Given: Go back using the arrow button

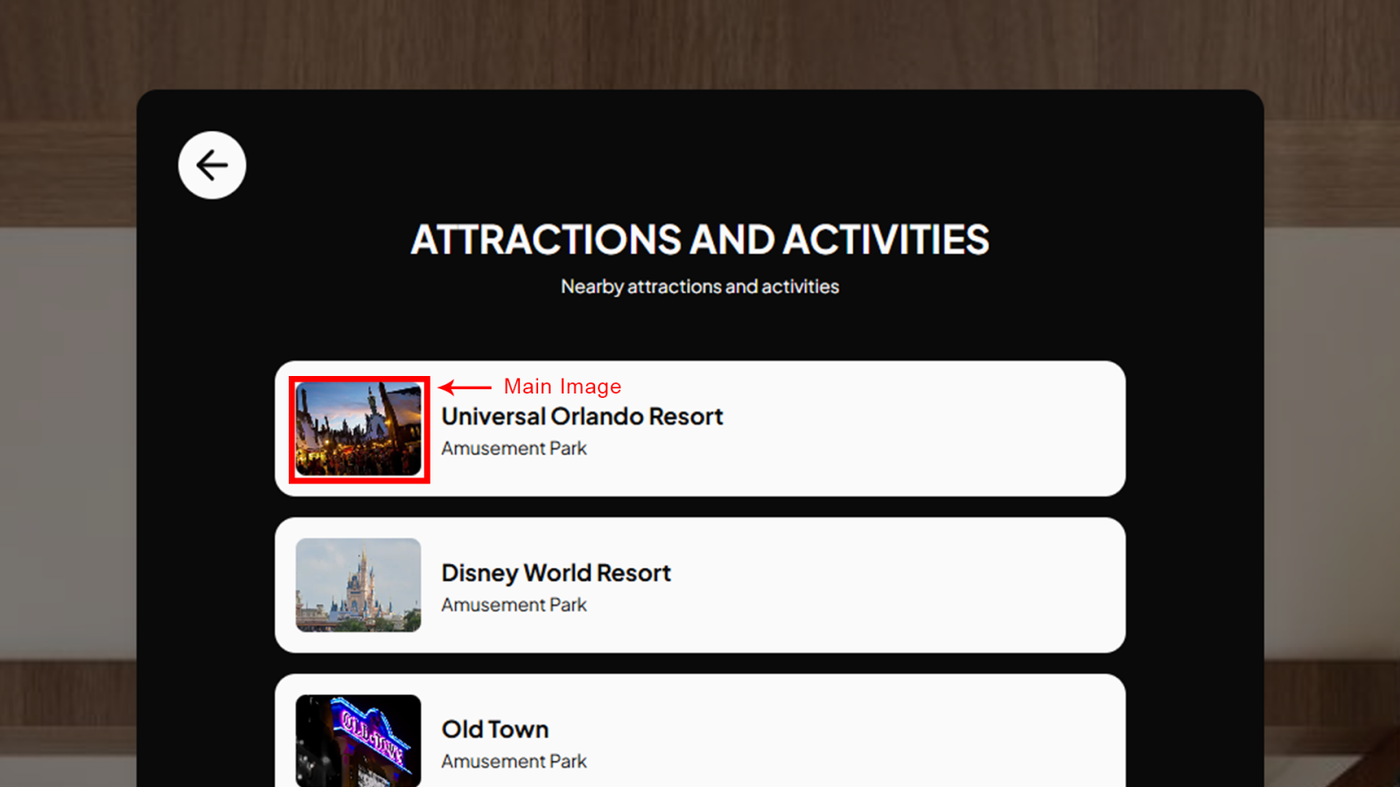Looking at the screenshot, I should tap(212, 165).
